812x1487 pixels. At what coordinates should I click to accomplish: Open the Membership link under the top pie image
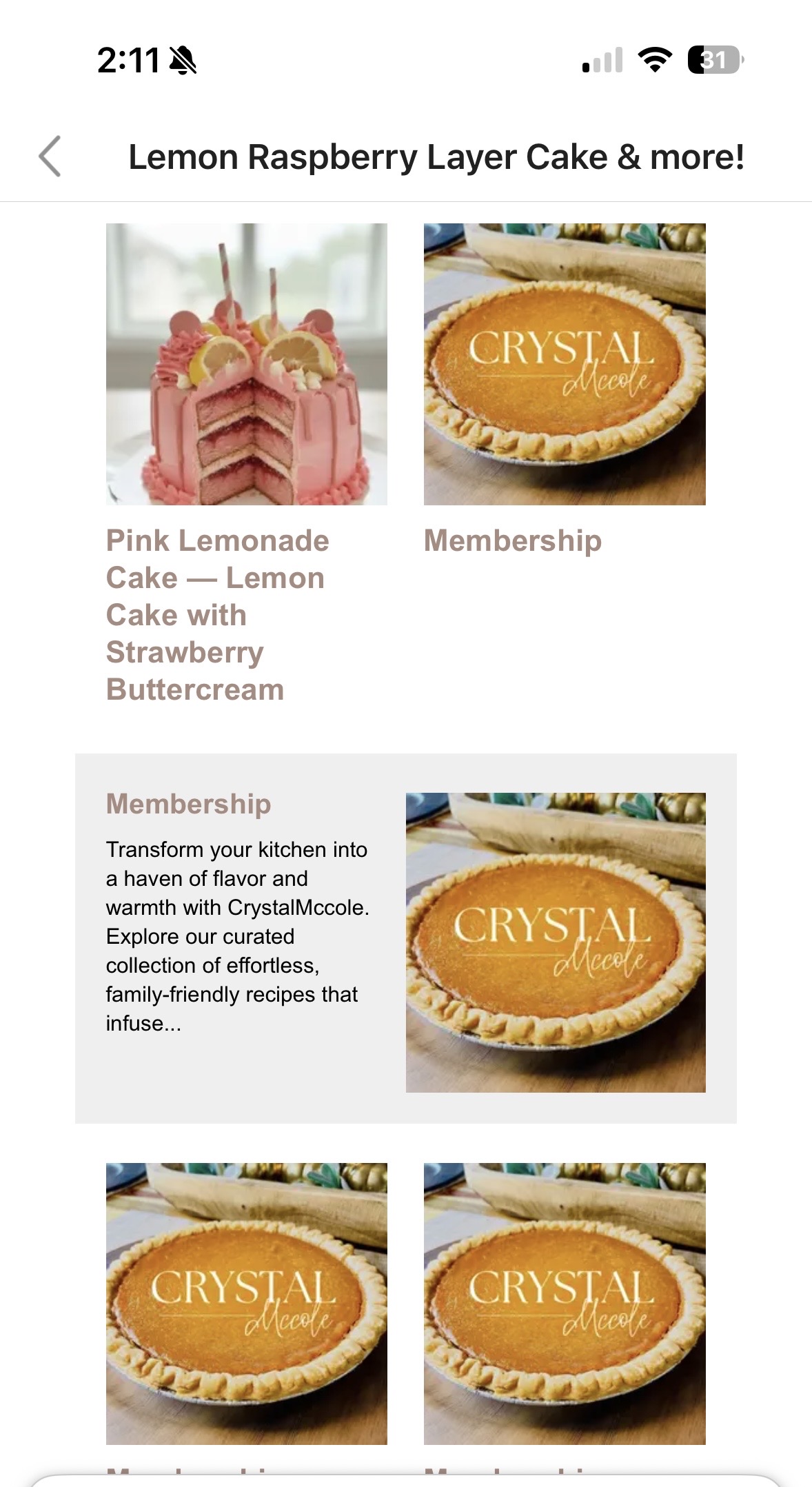[x=513, y=540]
